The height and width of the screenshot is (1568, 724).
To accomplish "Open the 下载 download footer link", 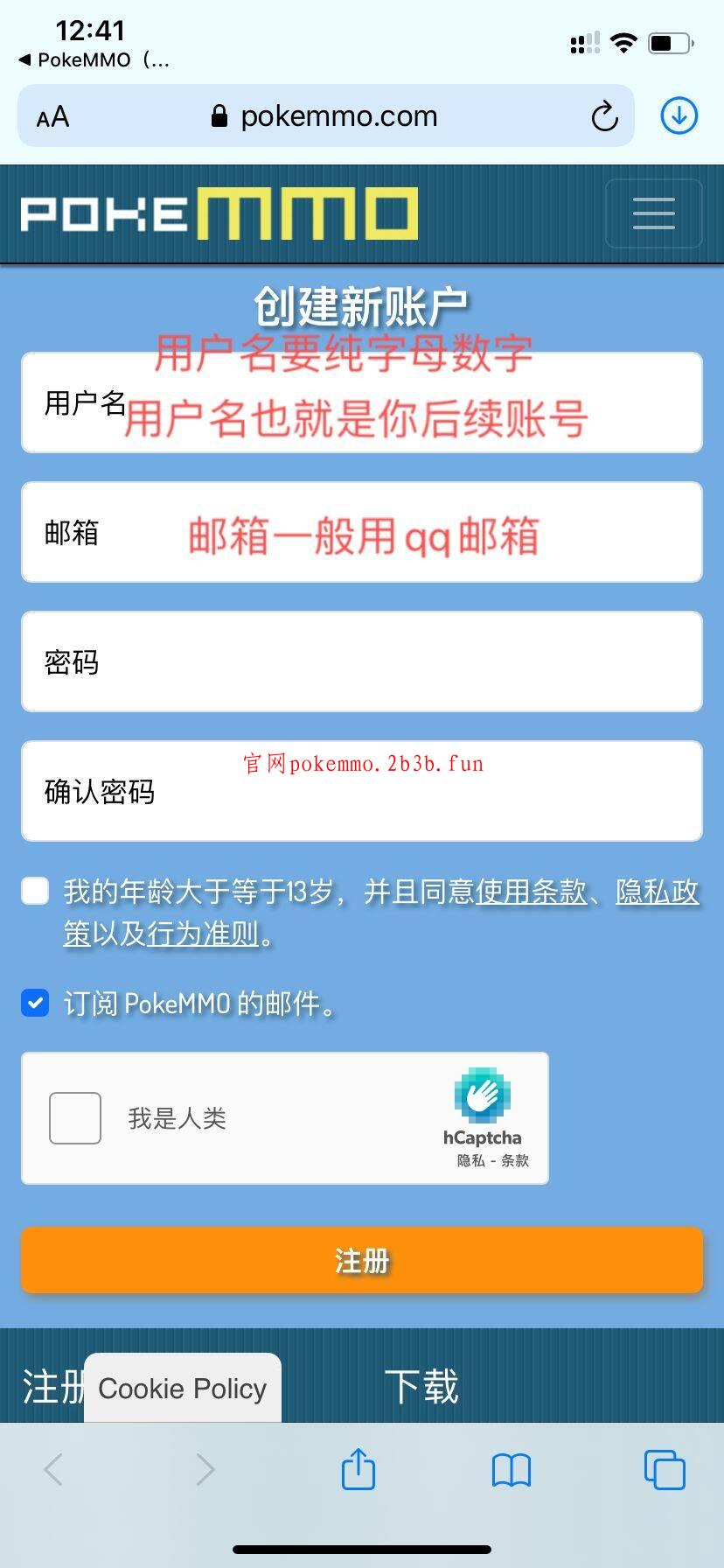I will coord(421,1387).
